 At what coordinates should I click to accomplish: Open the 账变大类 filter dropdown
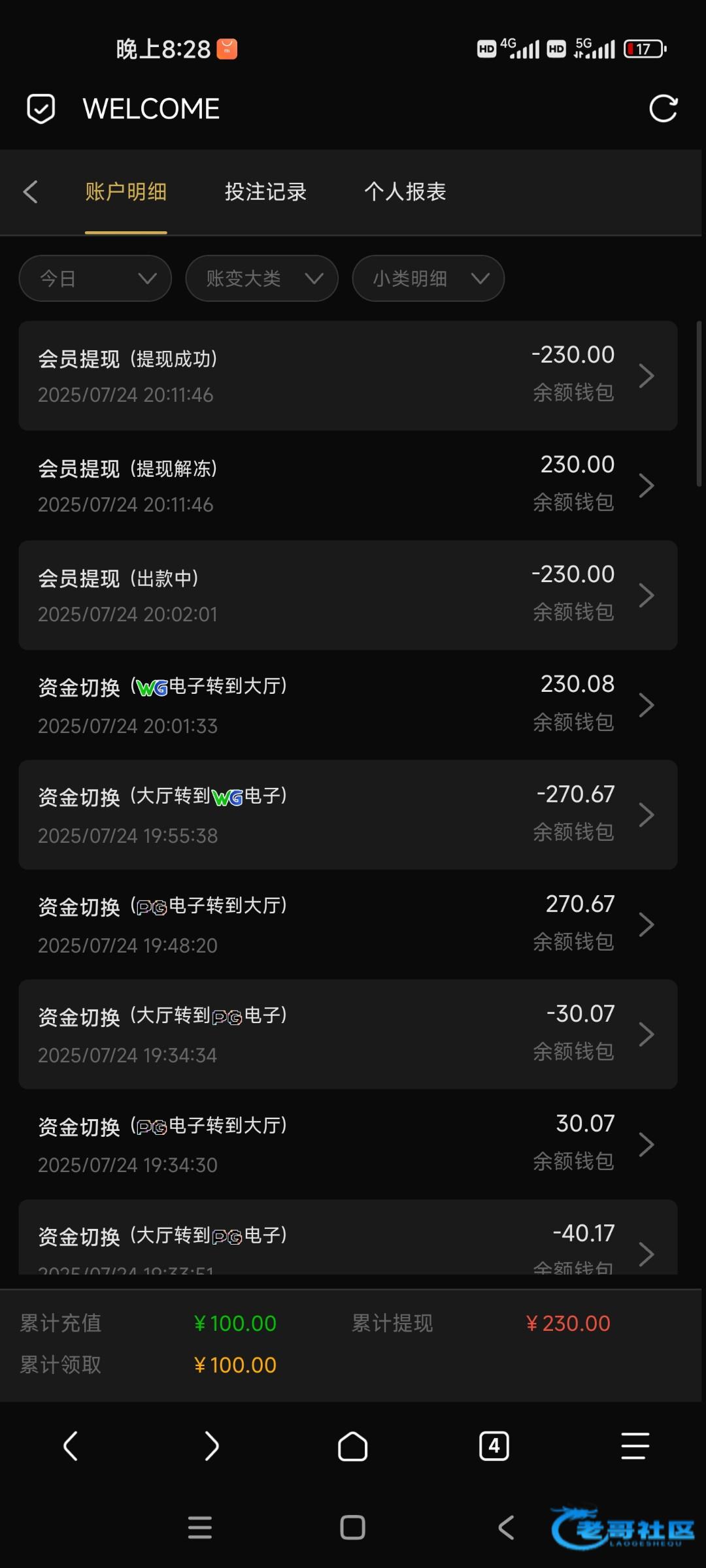coord(261,278)
